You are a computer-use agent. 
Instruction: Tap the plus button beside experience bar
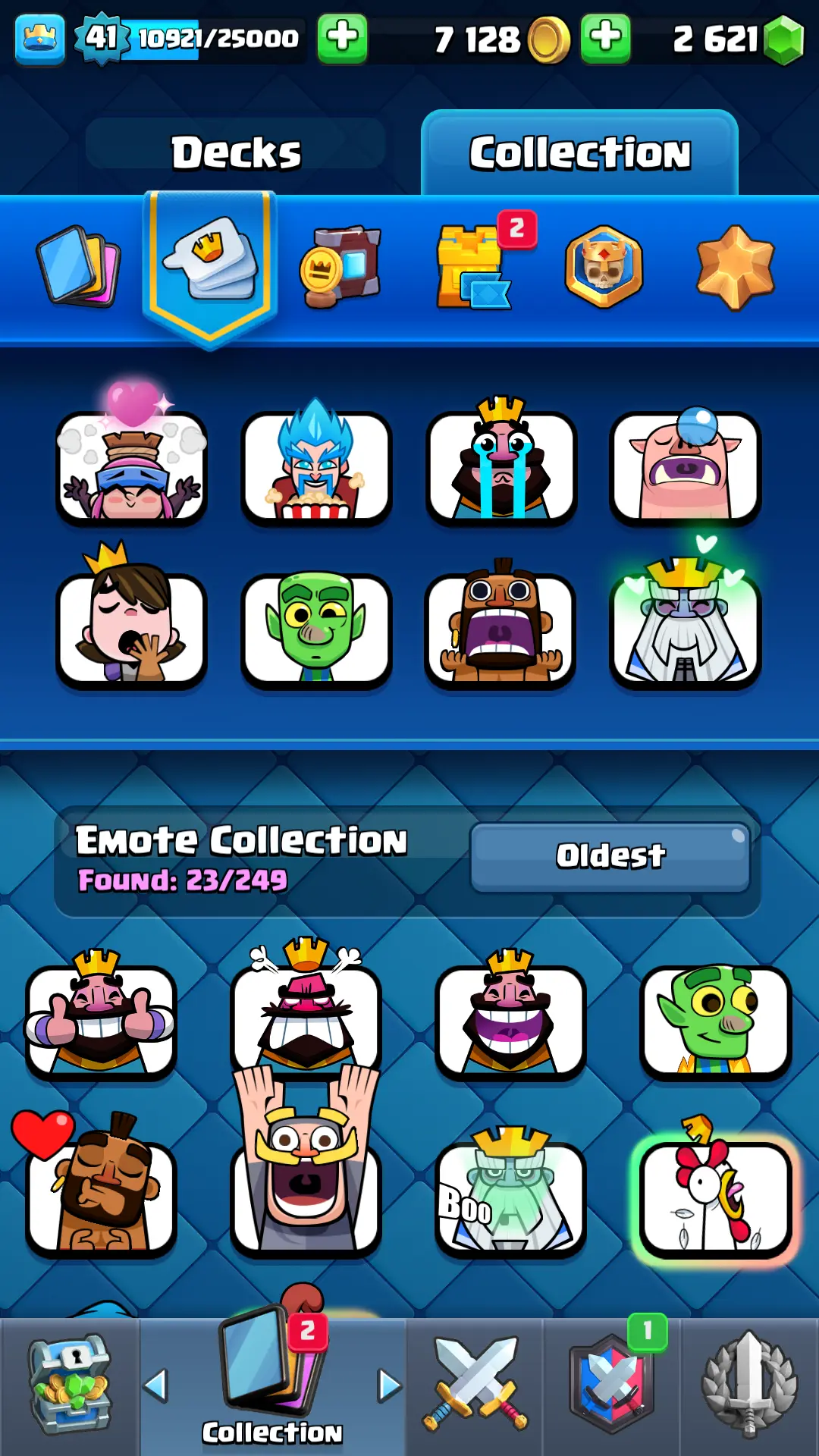coord(342,37)
